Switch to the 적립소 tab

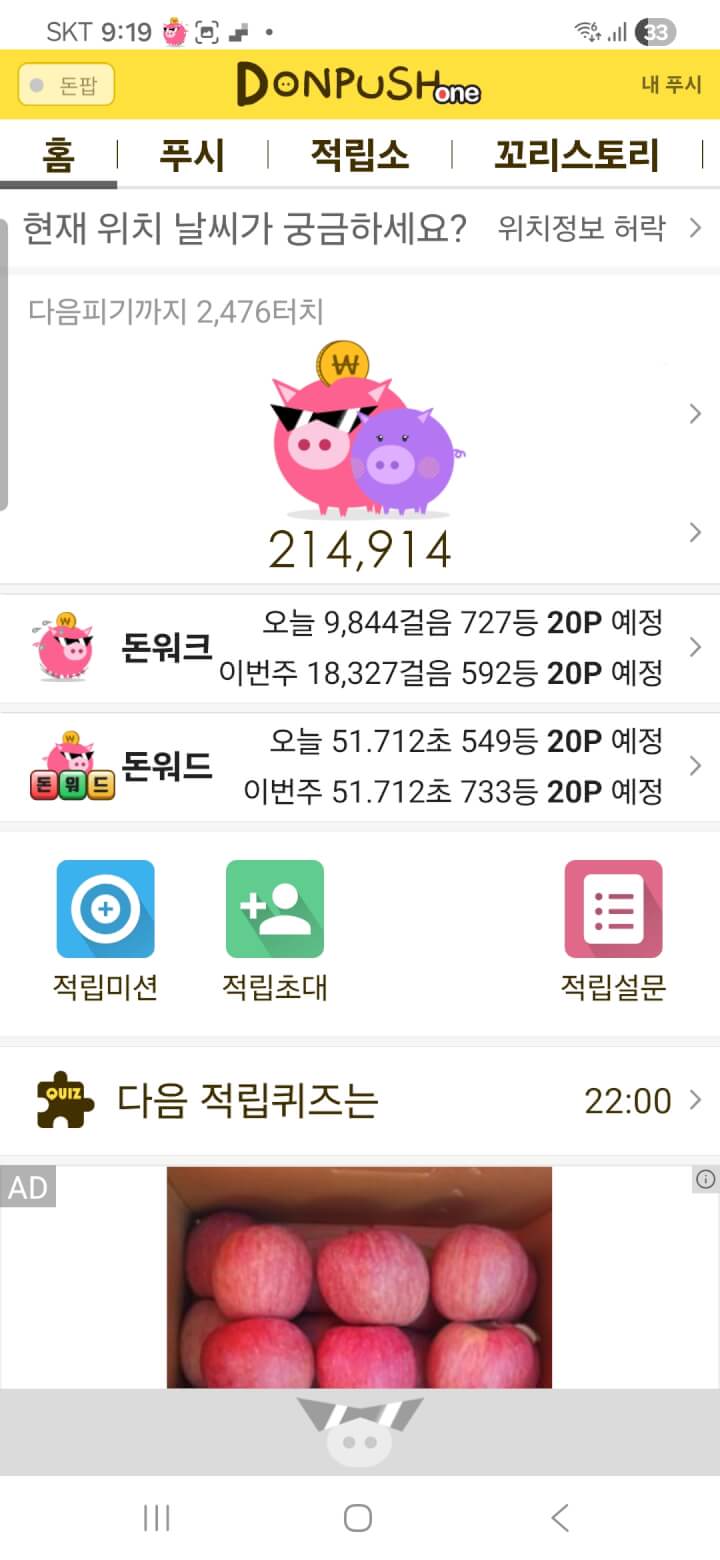point(359,155)
